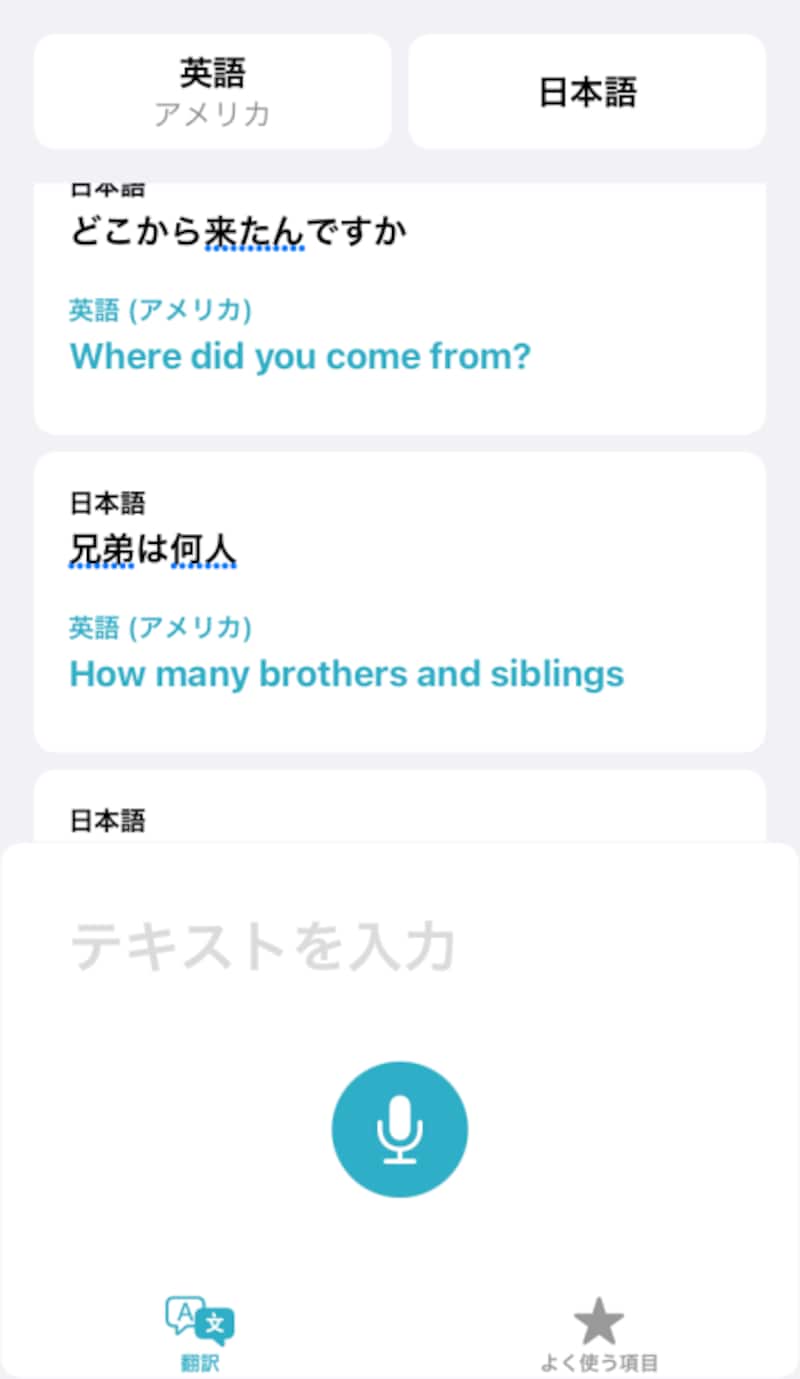800x1379 pixels.
Task: Open the 兄弟は何人 translation card
Action: (400, 602)
